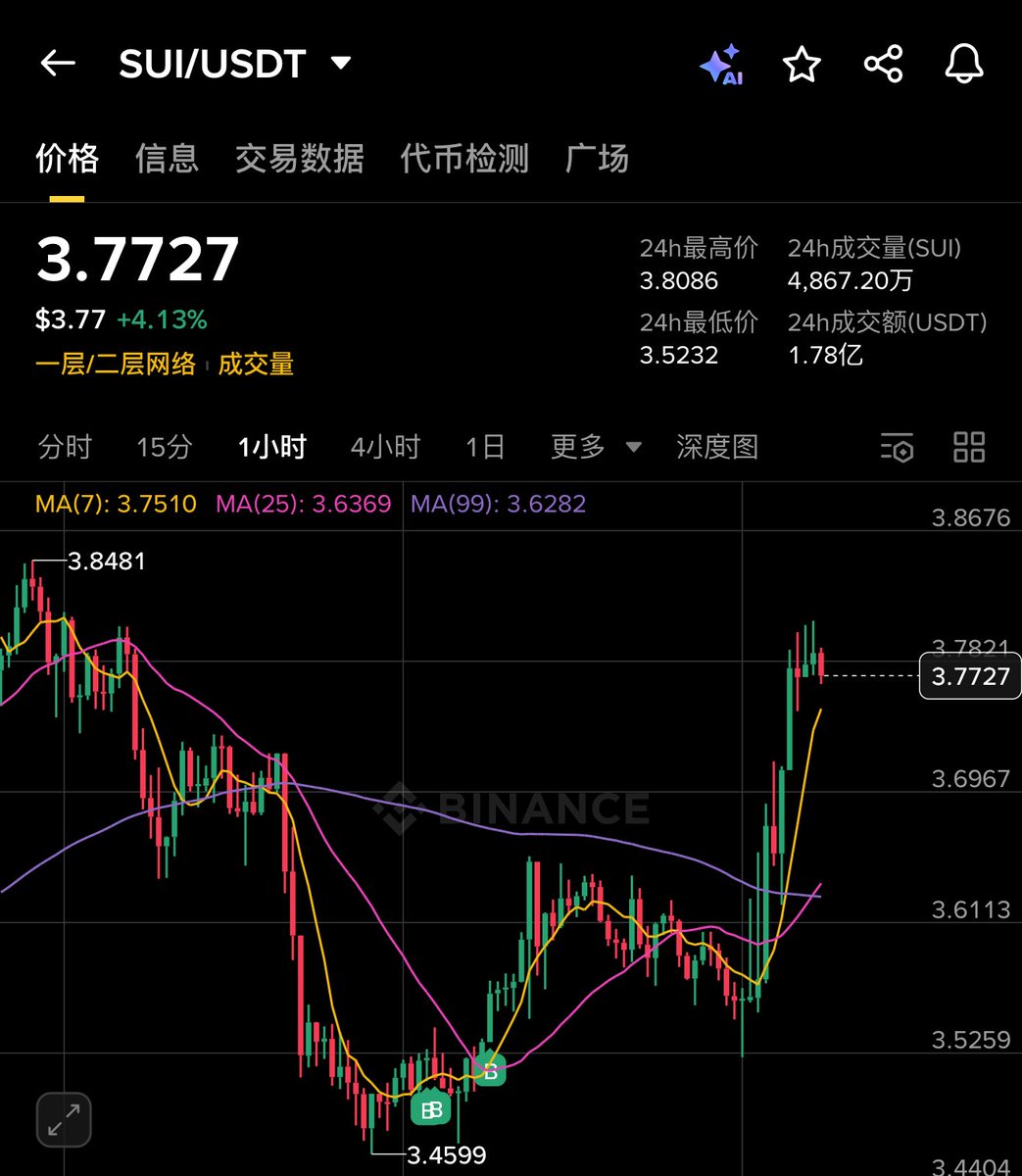Select the 4小时 chart interval

385,447
